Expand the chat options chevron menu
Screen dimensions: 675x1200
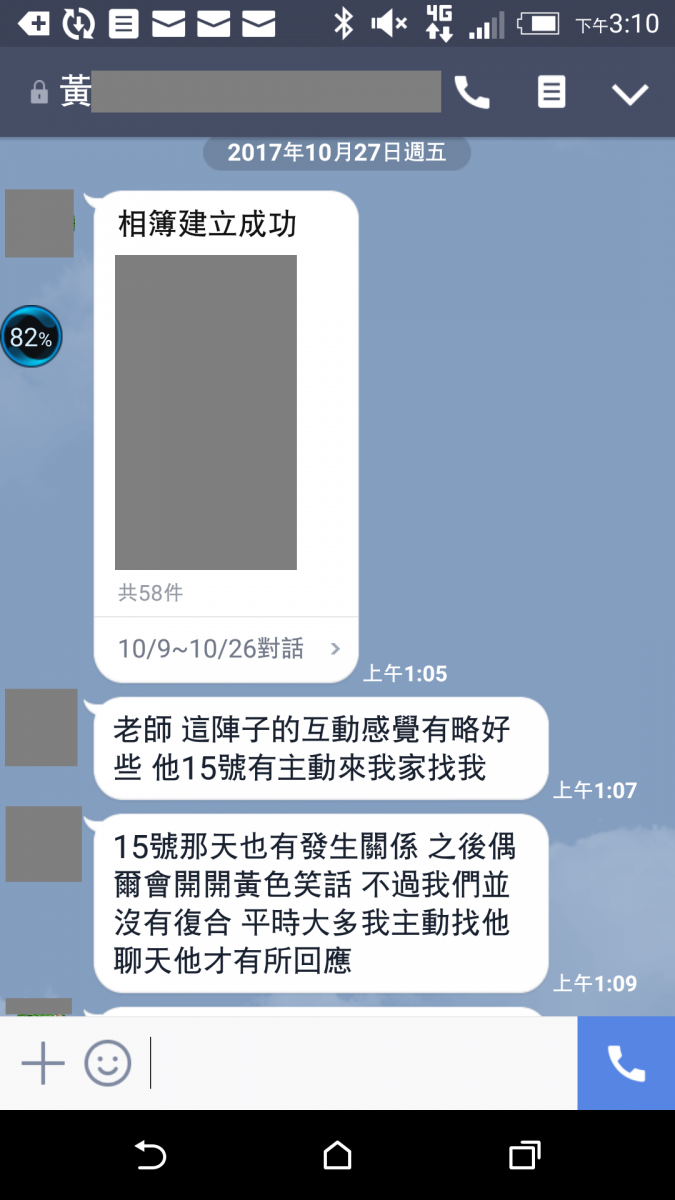coord(630,94)
